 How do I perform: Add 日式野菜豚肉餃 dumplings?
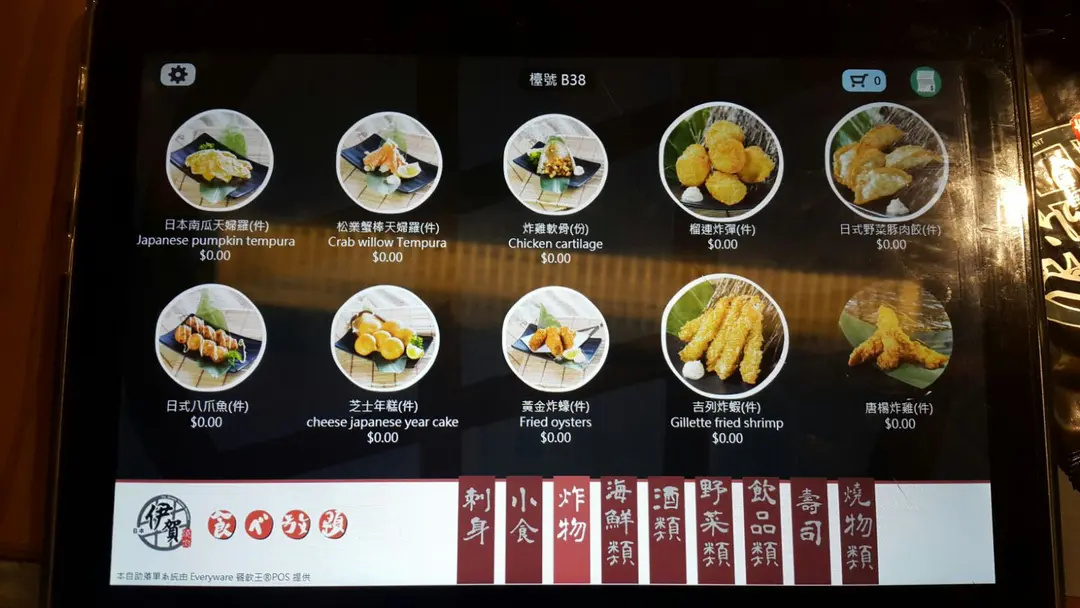coord(886,162)
